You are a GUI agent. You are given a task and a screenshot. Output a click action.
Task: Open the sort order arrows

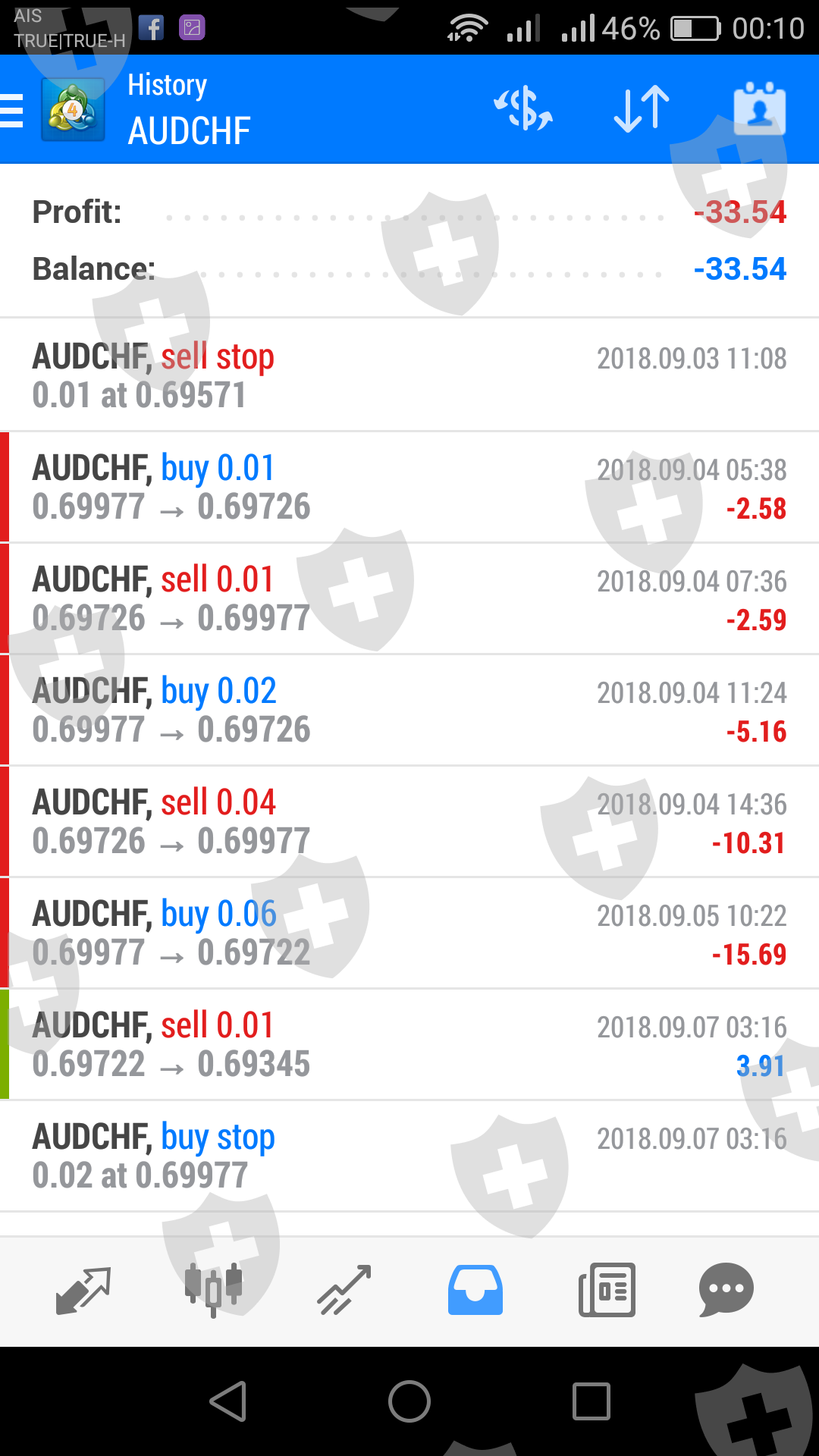[x=642, y=109]
